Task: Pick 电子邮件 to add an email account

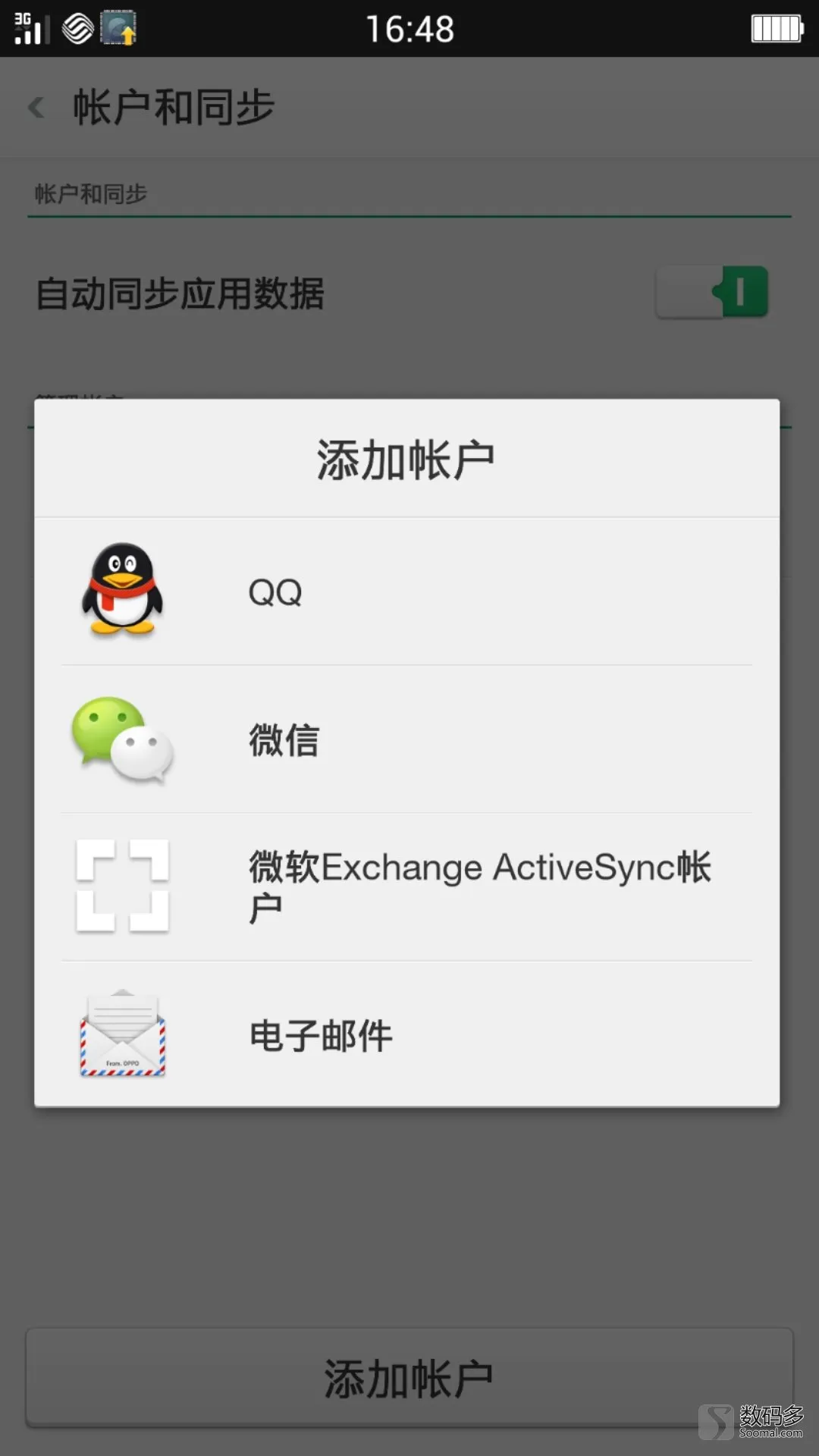Action: click(x=406, y=1034)
